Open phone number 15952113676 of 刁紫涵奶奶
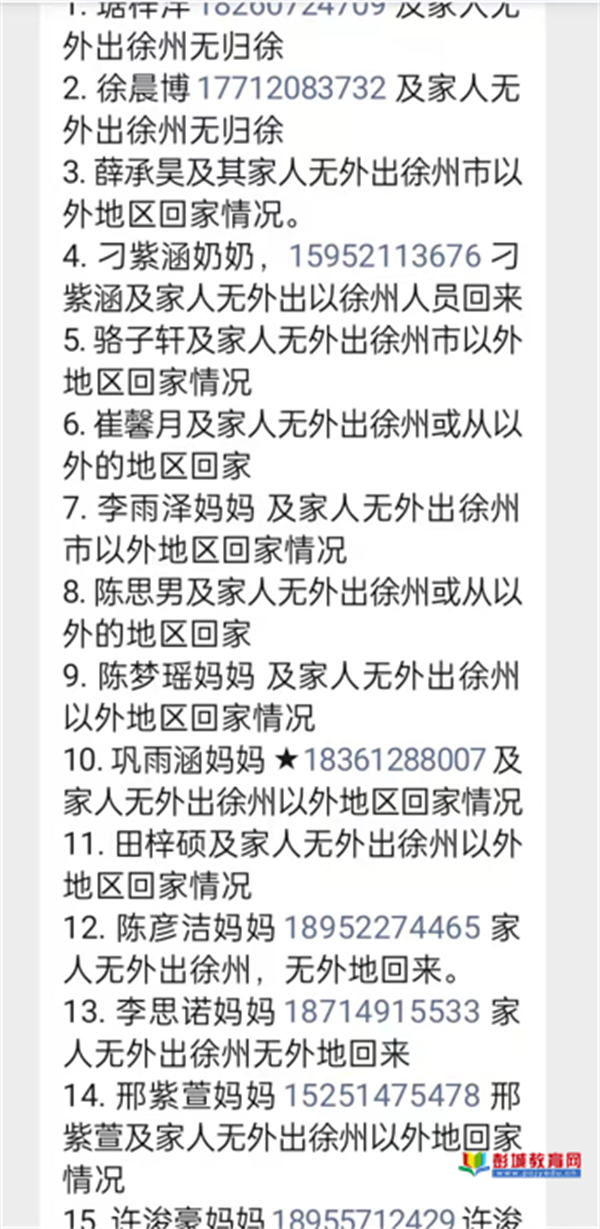 [385, 256]
